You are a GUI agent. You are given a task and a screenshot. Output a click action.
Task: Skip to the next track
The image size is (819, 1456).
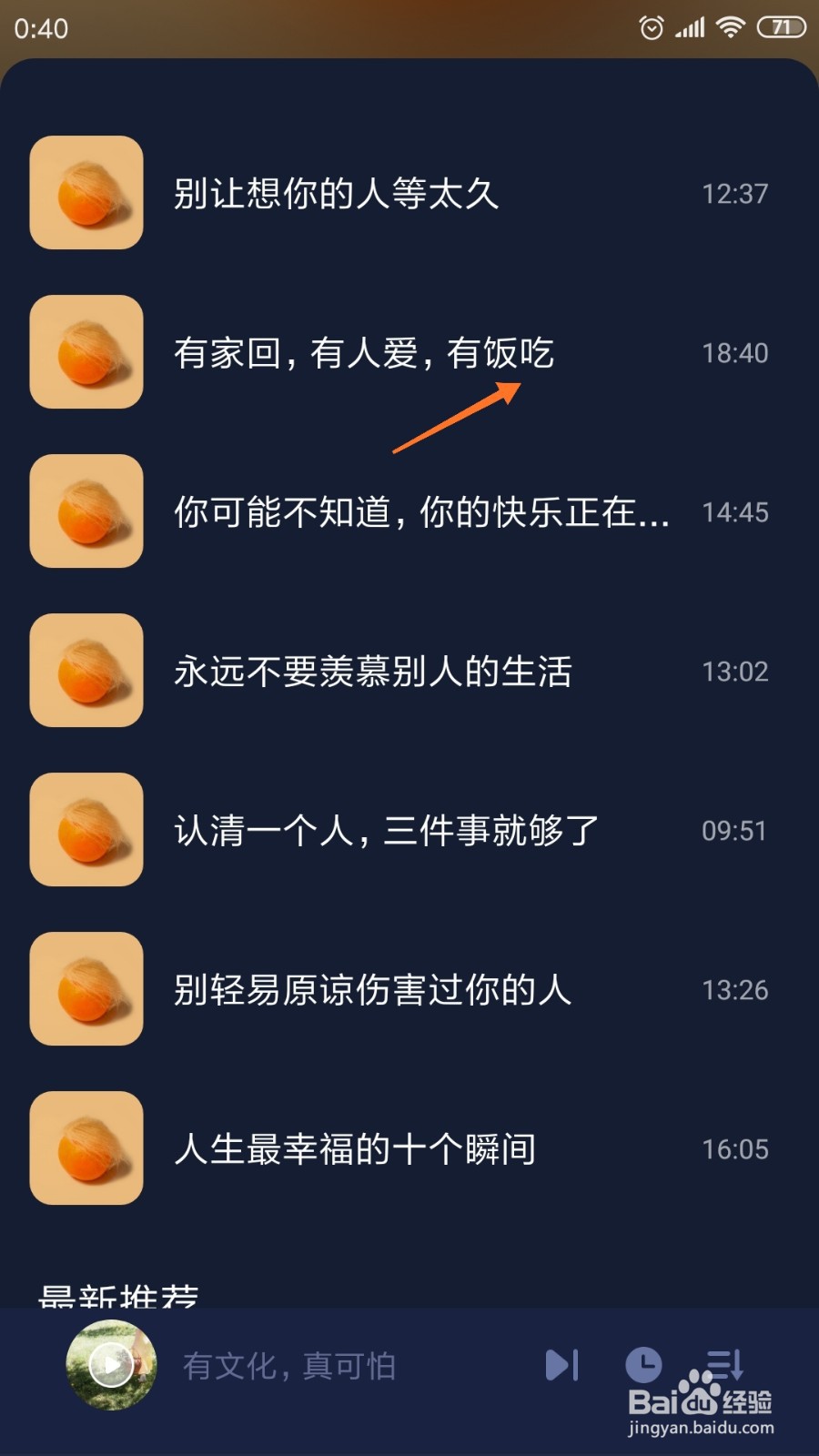(x=561, y=1365)
